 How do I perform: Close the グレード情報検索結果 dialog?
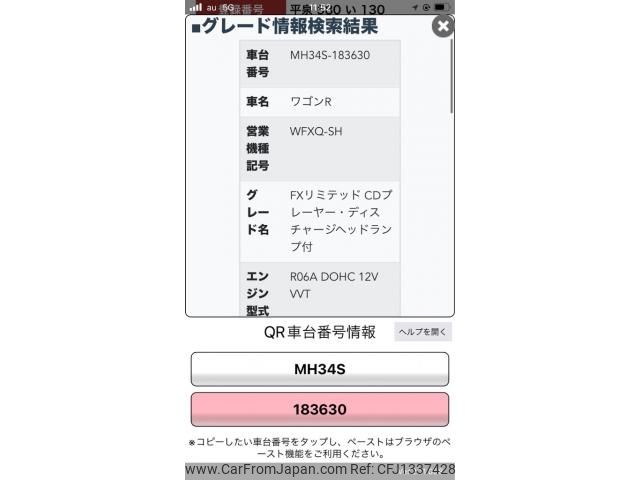pos(442,27)
